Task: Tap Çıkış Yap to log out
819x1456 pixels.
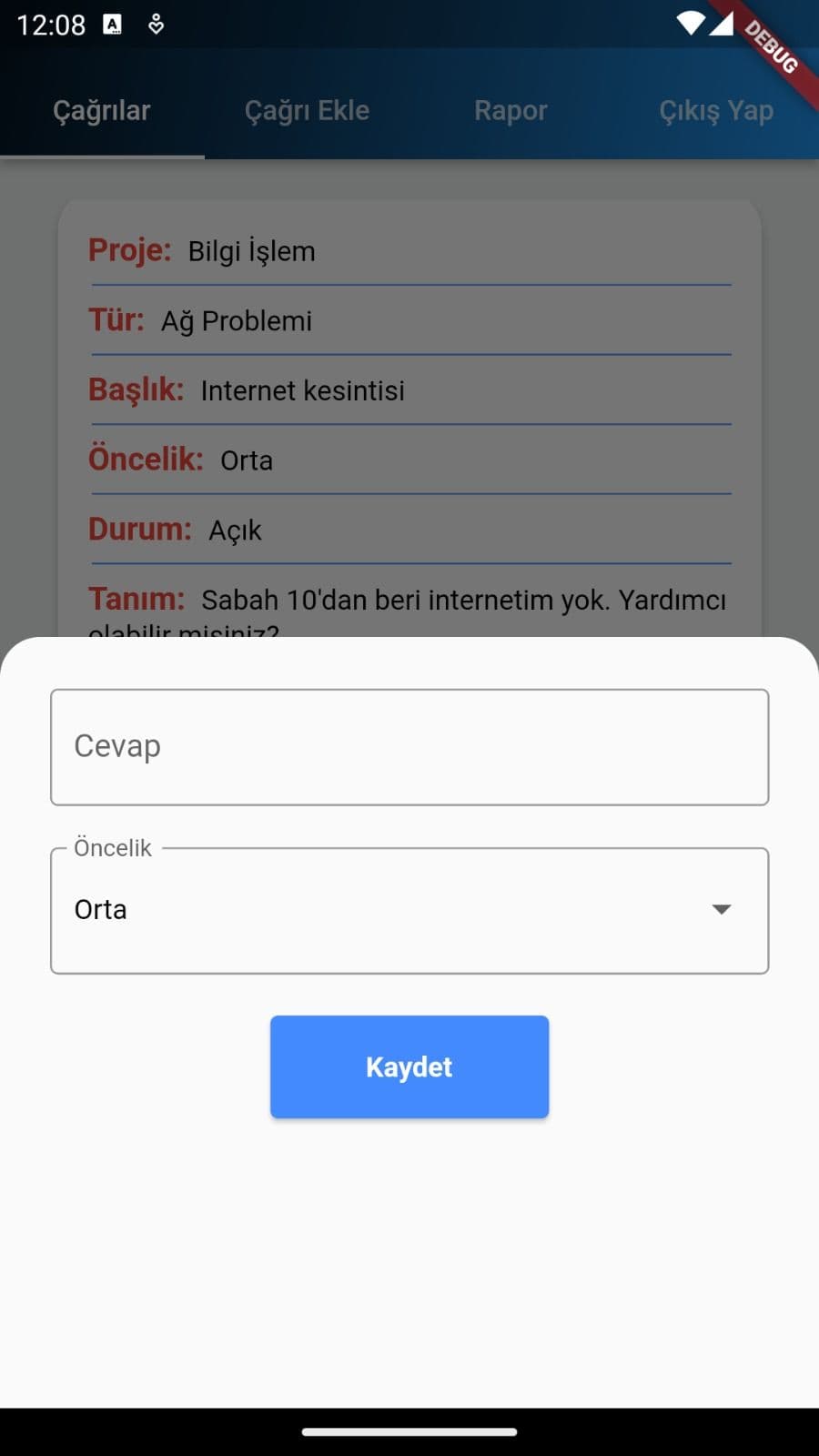Action: (716, 109)
